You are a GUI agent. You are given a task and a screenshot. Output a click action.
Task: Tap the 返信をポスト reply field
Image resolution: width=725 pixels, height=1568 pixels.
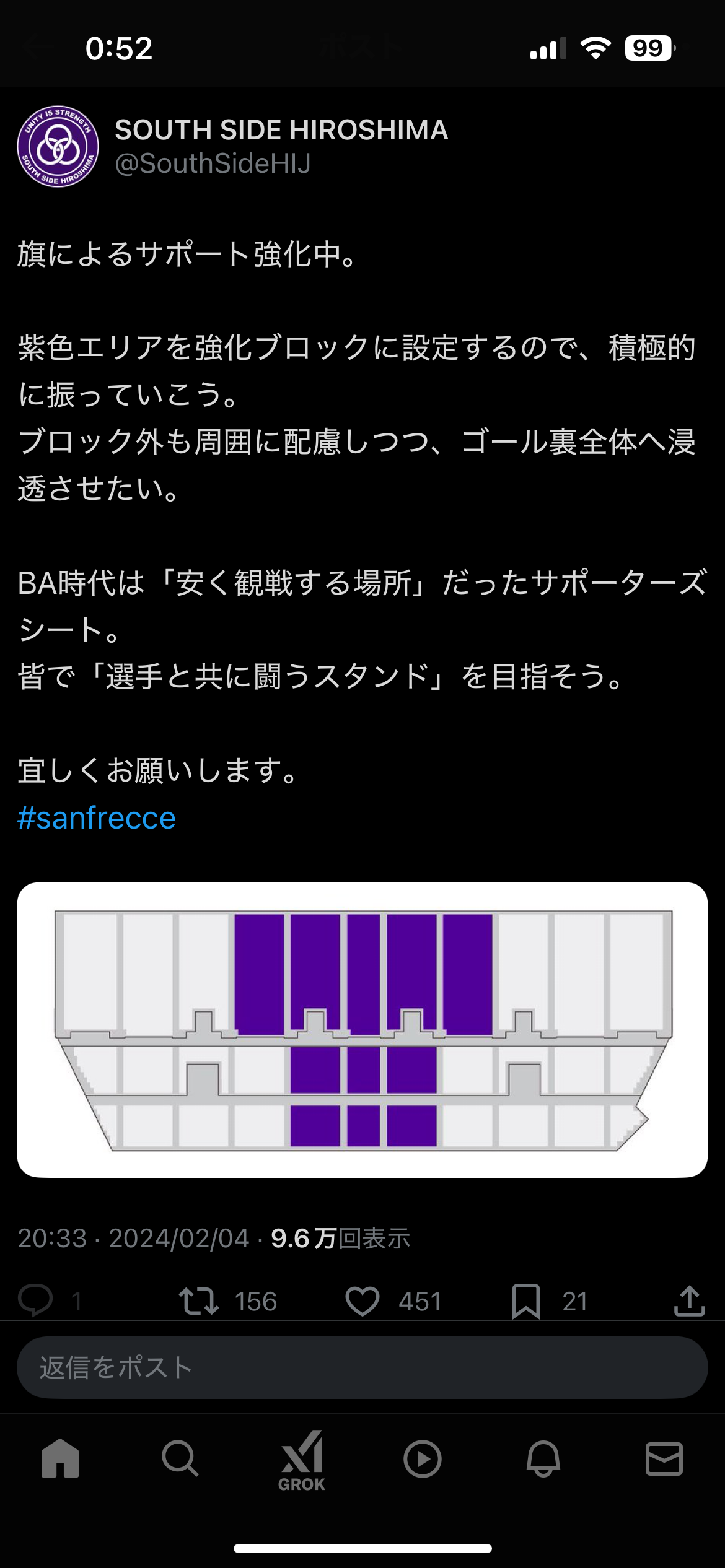(x=362, y=1367)
